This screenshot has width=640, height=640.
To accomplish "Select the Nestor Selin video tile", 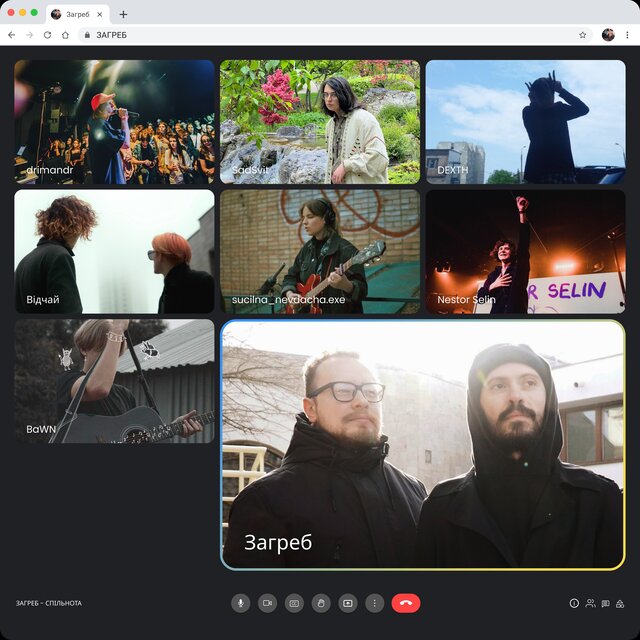I will coord(525,252).
